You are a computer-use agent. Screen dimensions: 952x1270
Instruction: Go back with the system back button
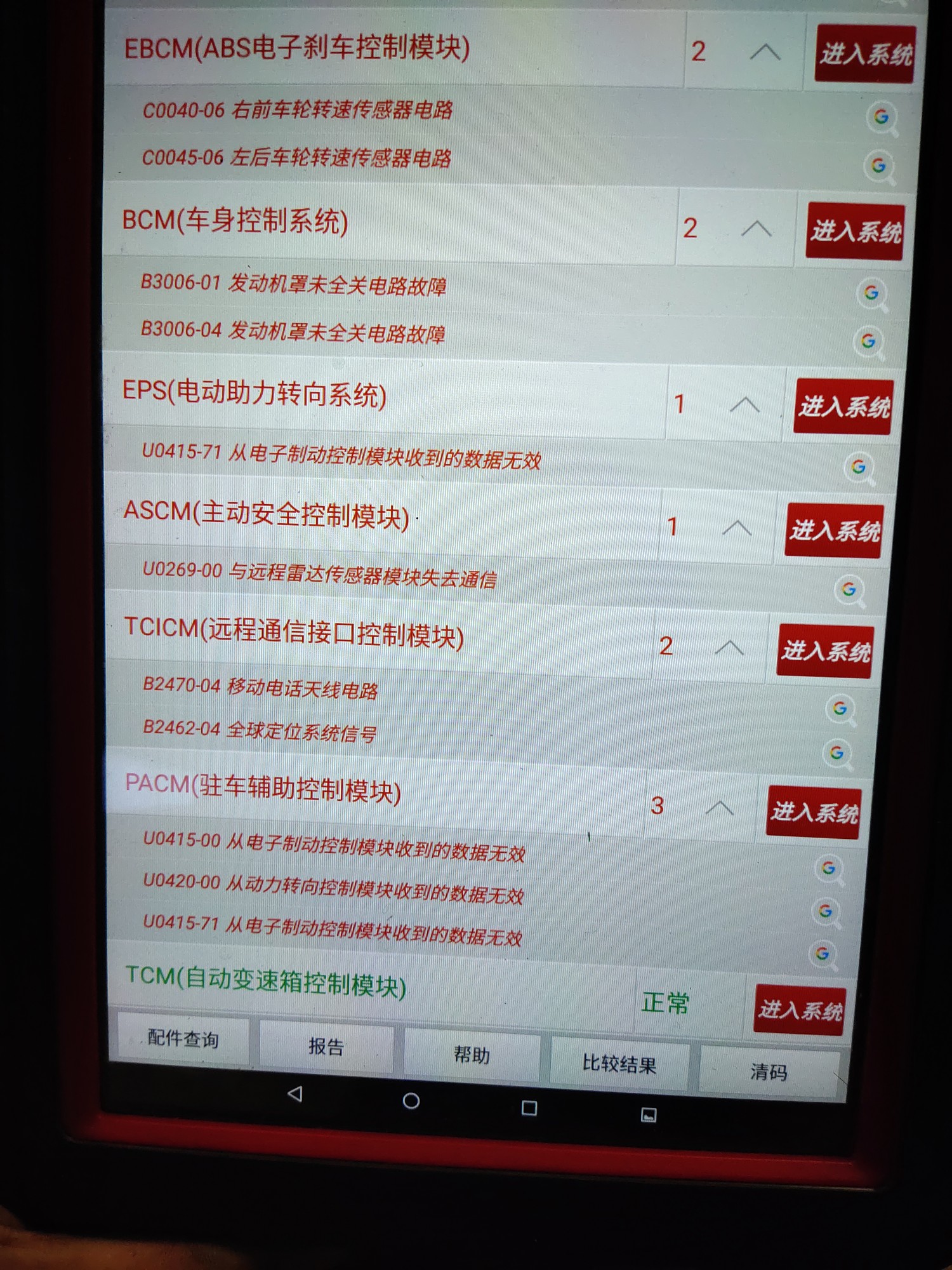(295, 1093)
